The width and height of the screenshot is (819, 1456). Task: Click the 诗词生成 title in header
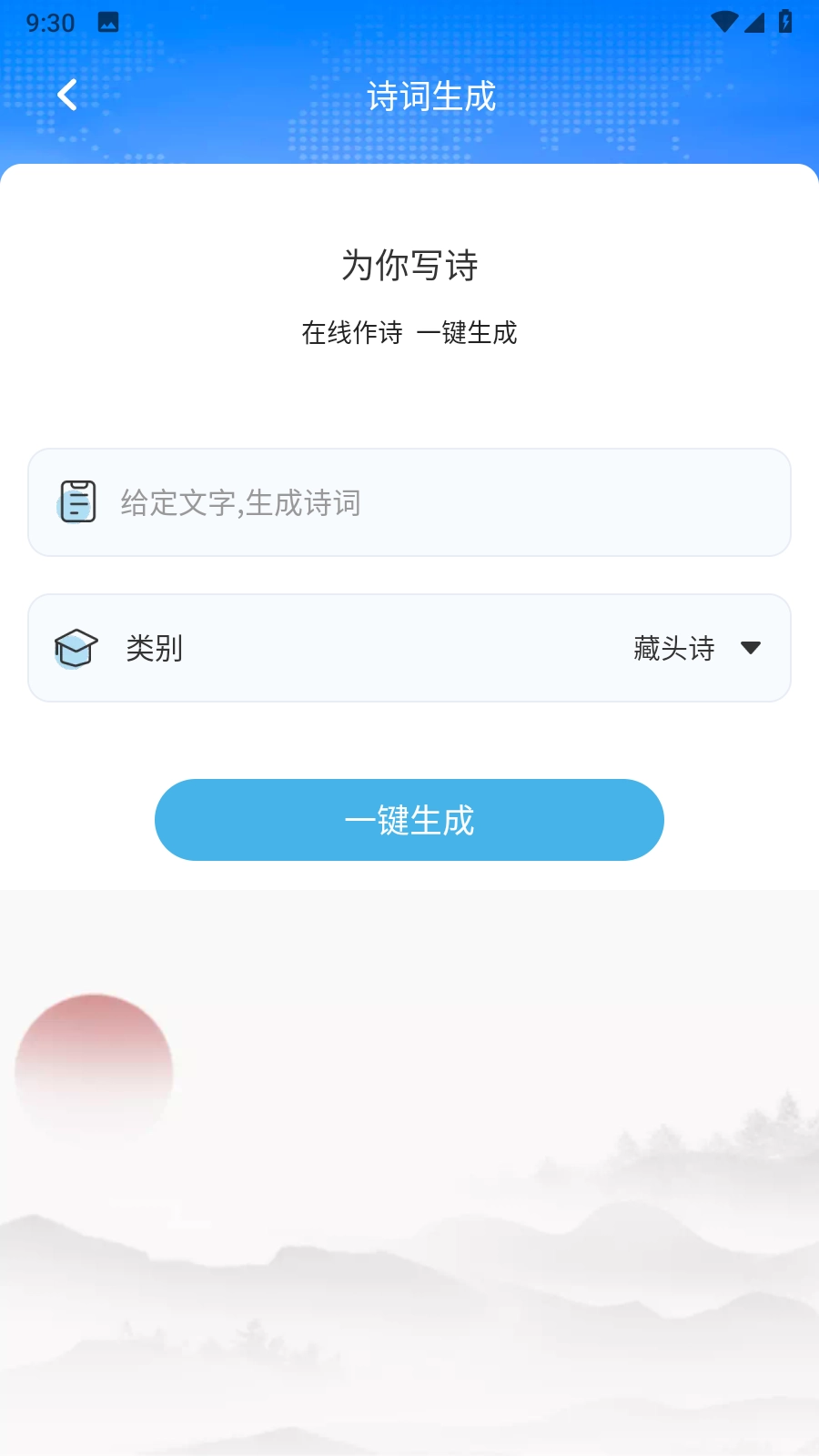430,94
